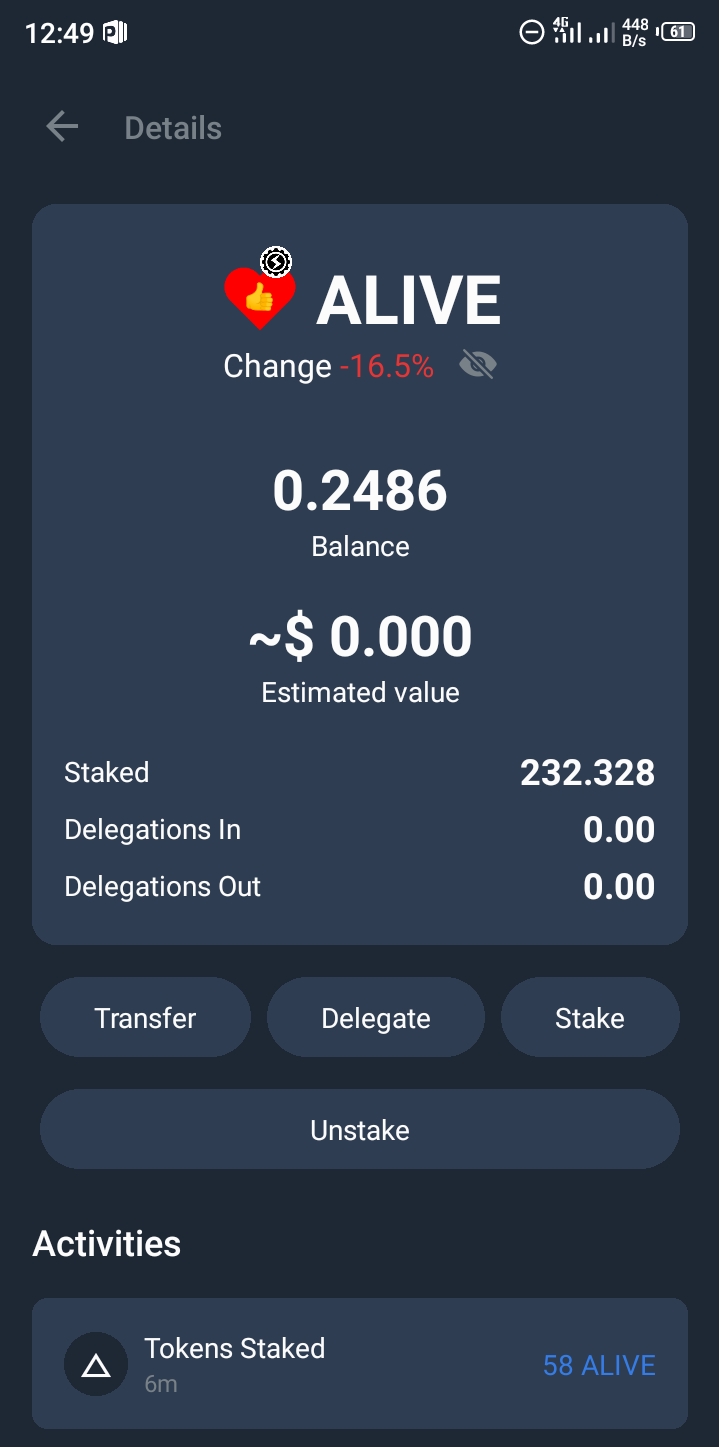Select the Unstake button

point(360,1130)
